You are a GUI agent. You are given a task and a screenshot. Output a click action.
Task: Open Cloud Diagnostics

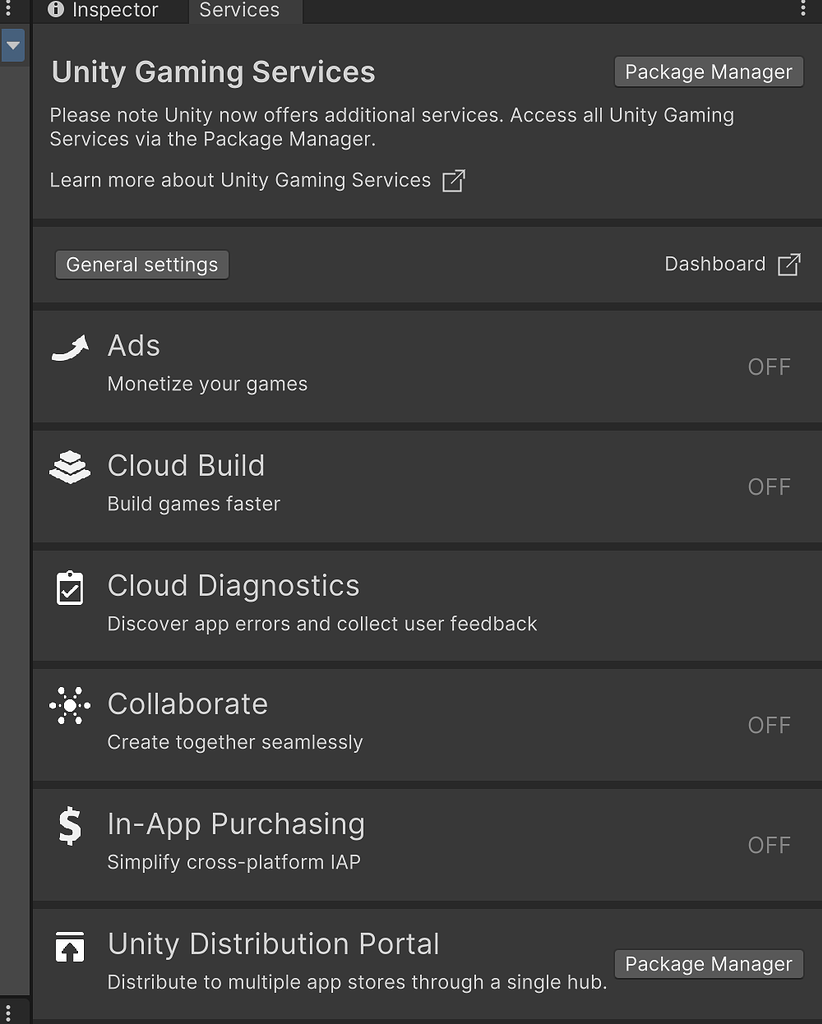click(x=233, y=586)
